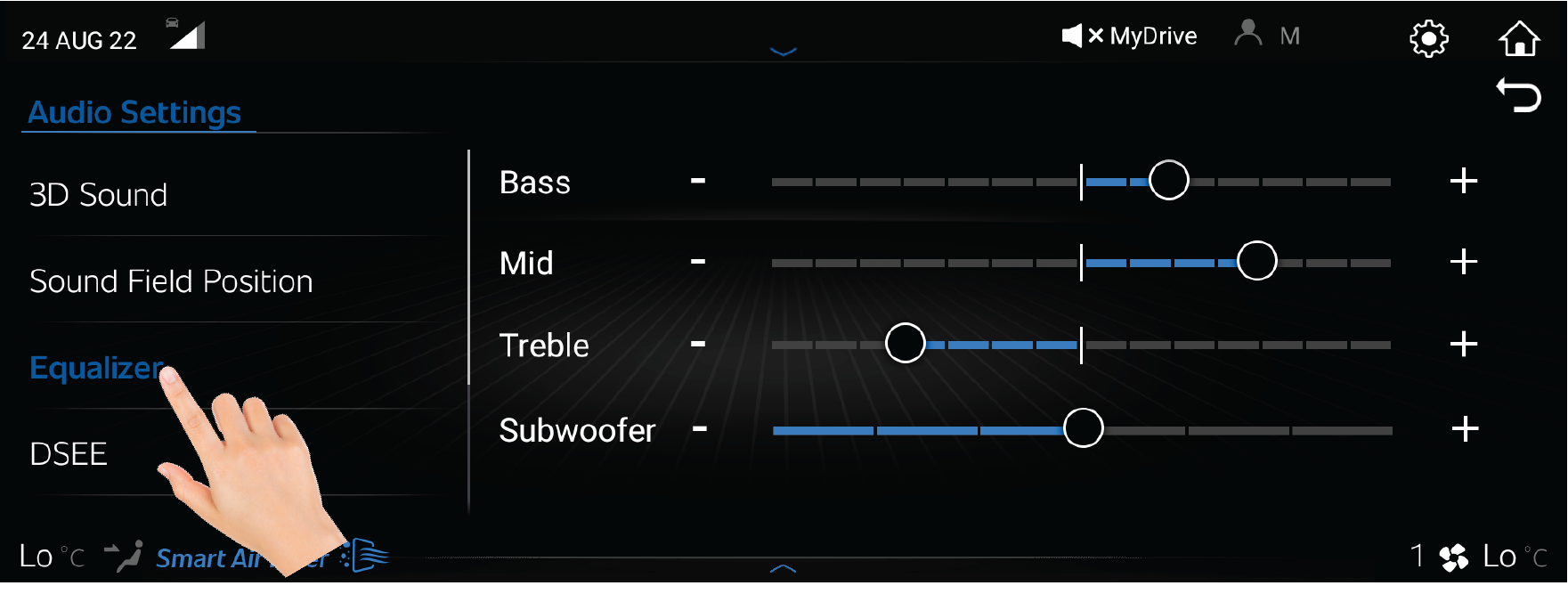Turn up the Subwoofer level
1568x610 pixels.
pos(1465,429)
